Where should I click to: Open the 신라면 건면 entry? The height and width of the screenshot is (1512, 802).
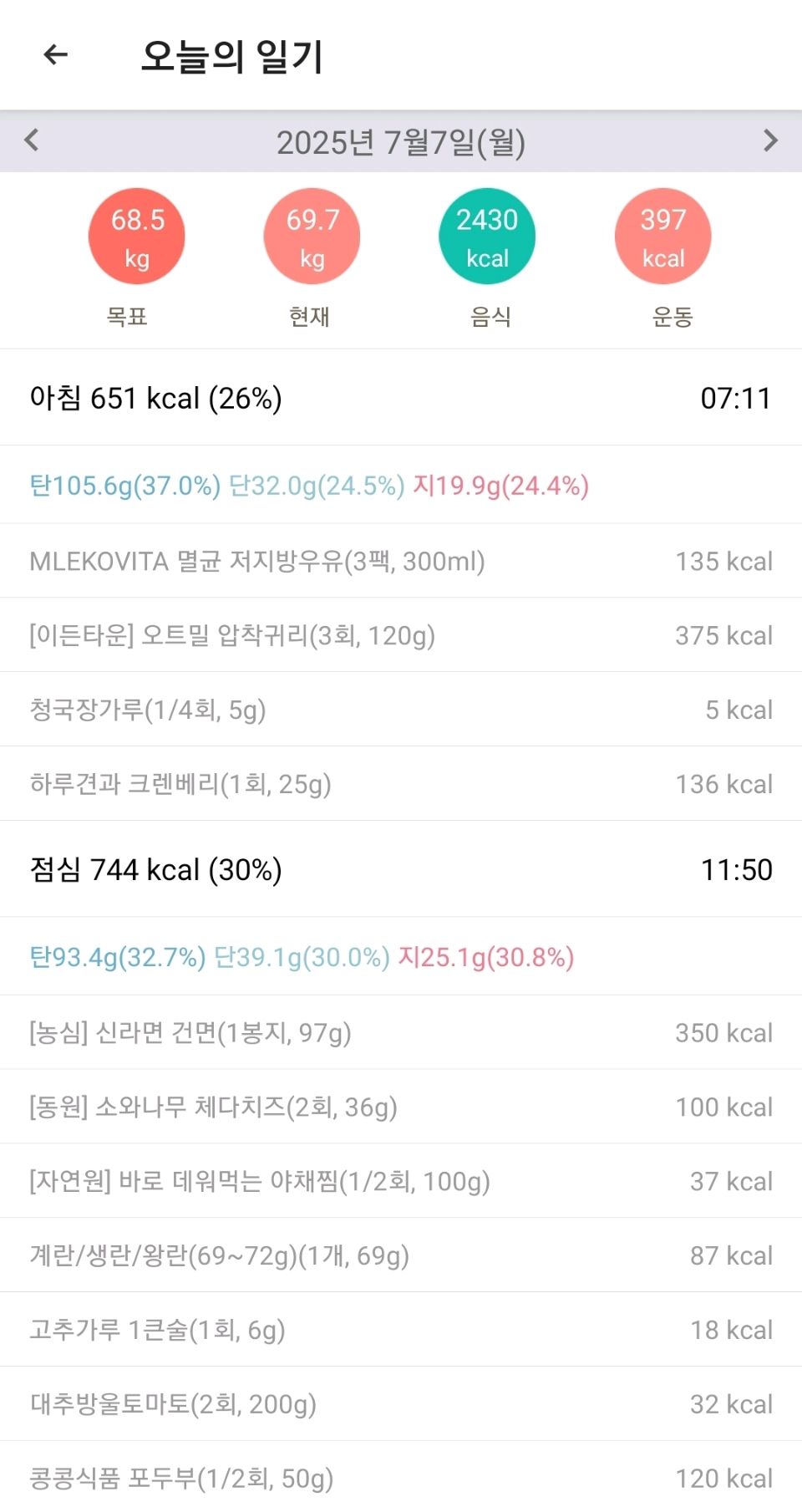click(x=401, y=1032)
